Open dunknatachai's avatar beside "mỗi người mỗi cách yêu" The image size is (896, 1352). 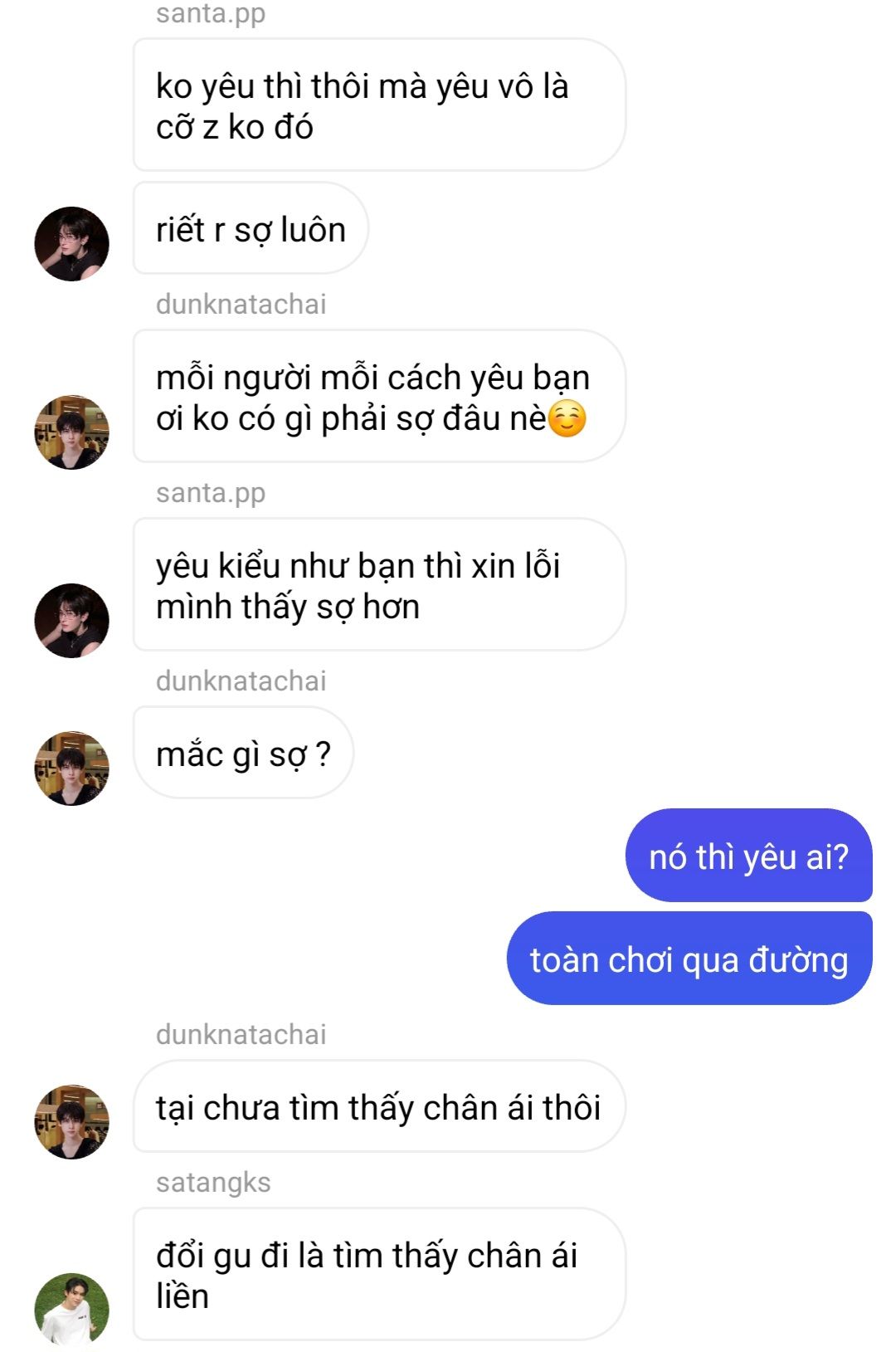pos(71,432)
